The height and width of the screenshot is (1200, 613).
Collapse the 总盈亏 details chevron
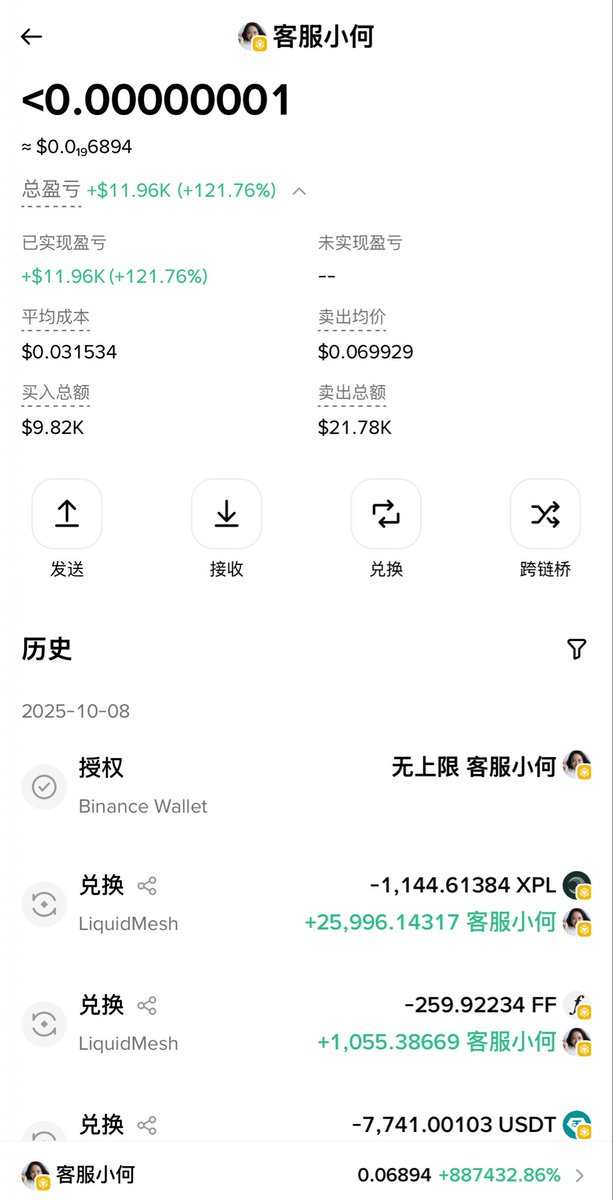coord(298,190)
